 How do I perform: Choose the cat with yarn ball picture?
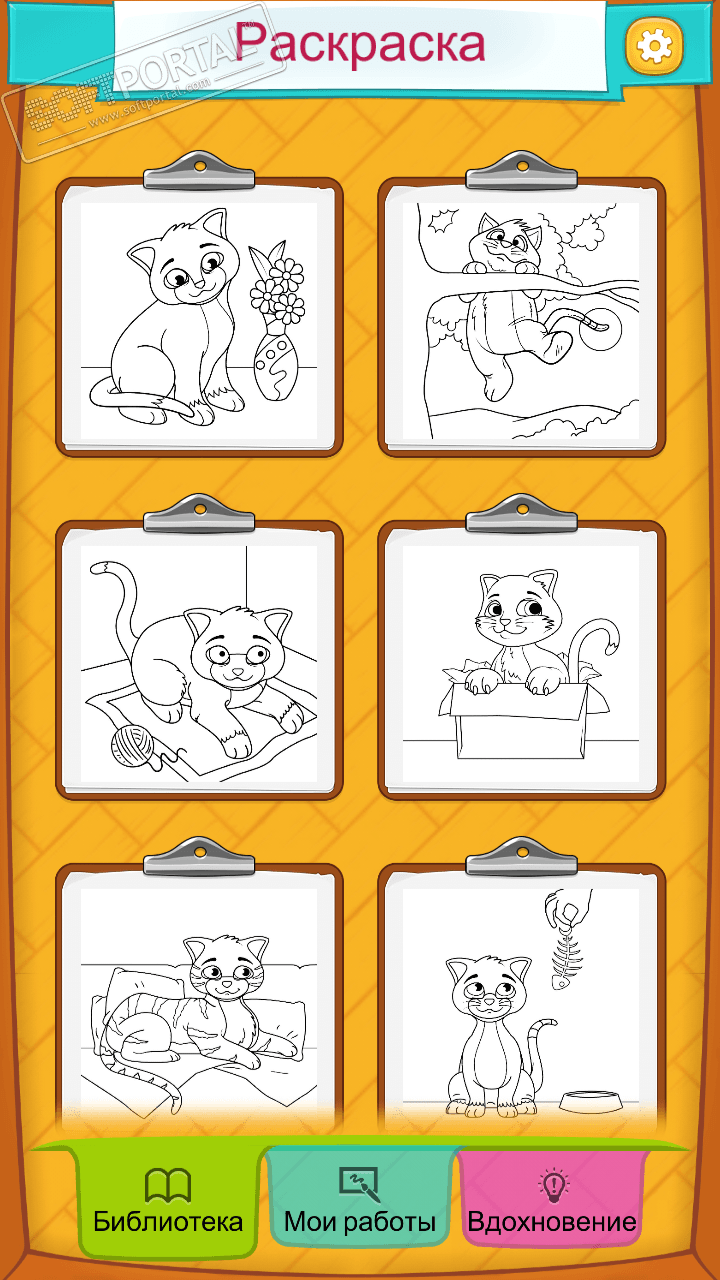pyautogui.click(x=199, y=663)
